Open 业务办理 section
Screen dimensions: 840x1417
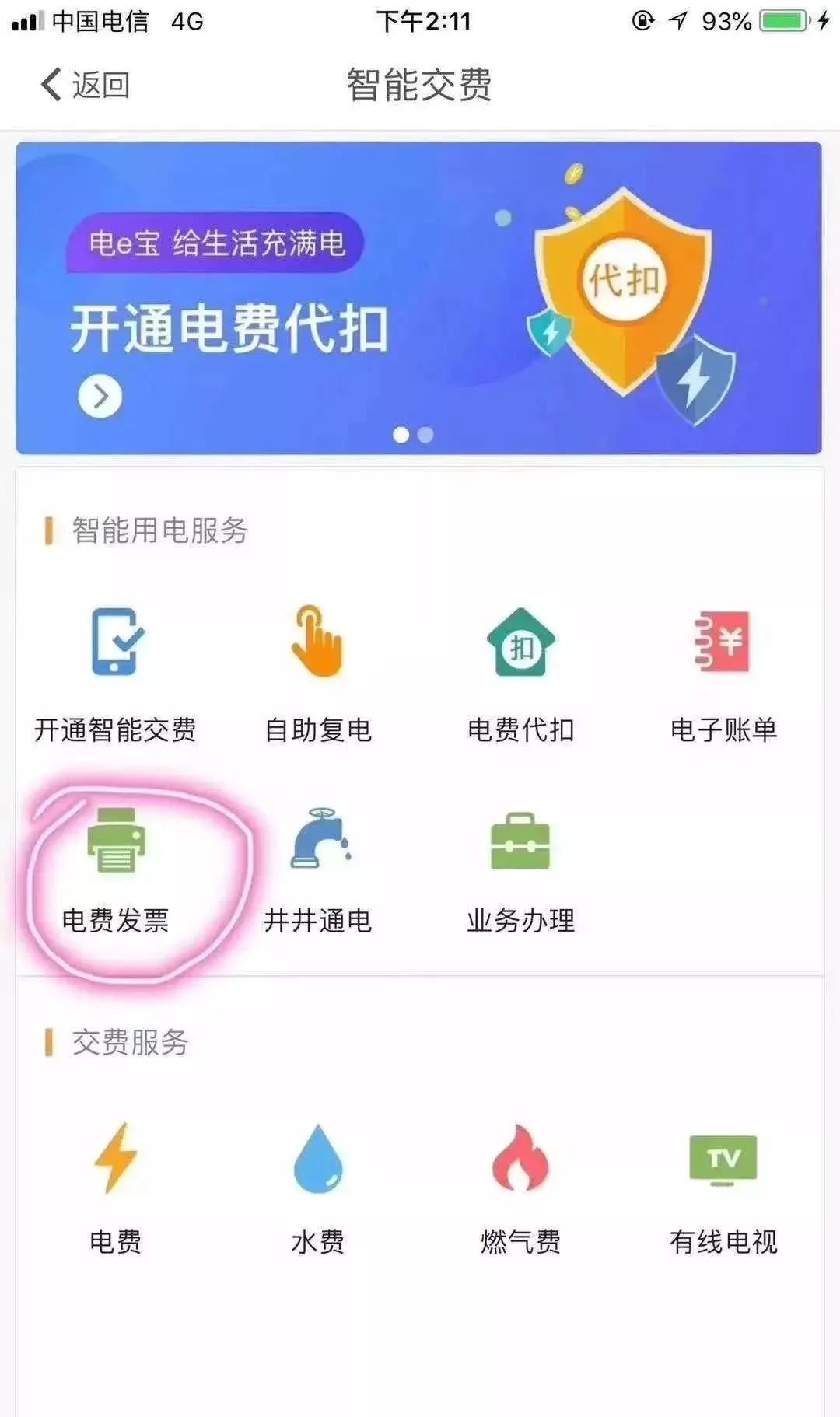[520, 869]
